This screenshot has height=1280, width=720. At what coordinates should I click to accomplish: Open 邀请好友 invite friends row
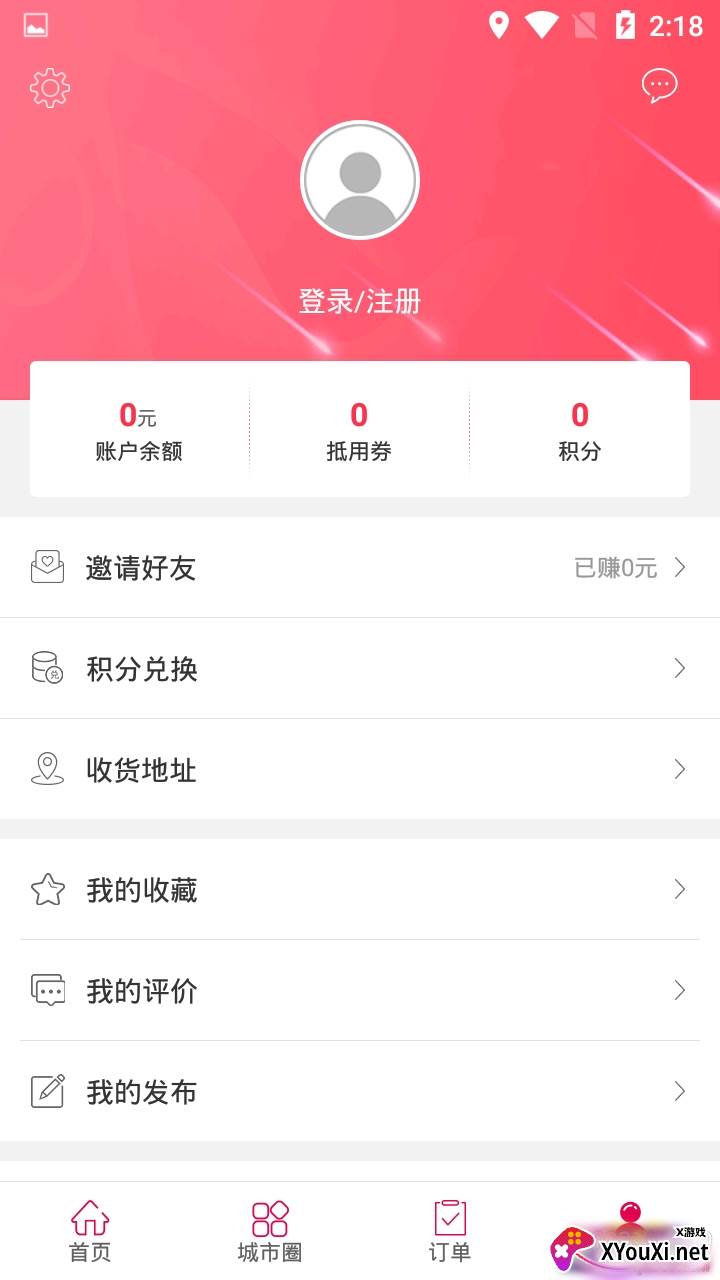pyautogui.click(x=360, y=568)
